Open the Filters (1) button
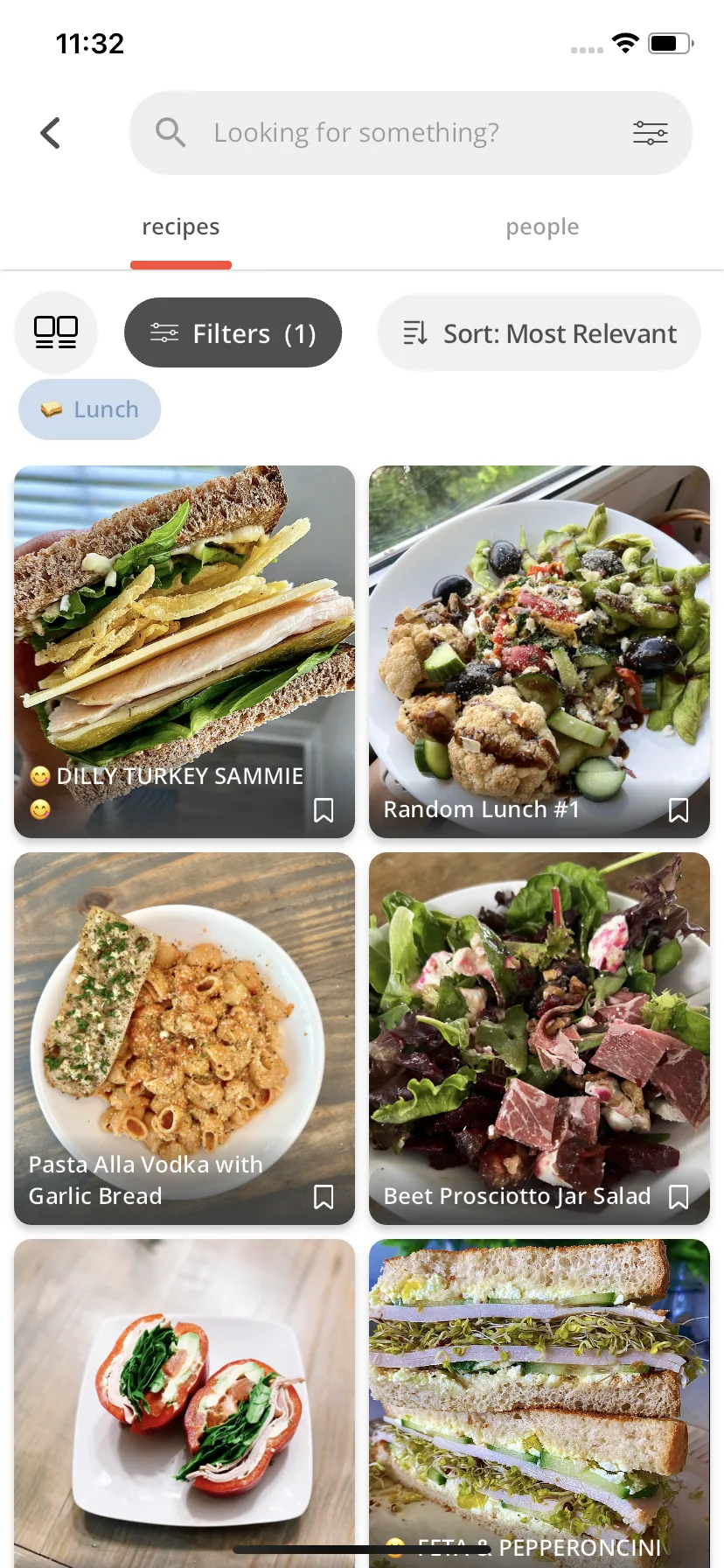This screenshot has width=724, height=1568. click(233, 332)
